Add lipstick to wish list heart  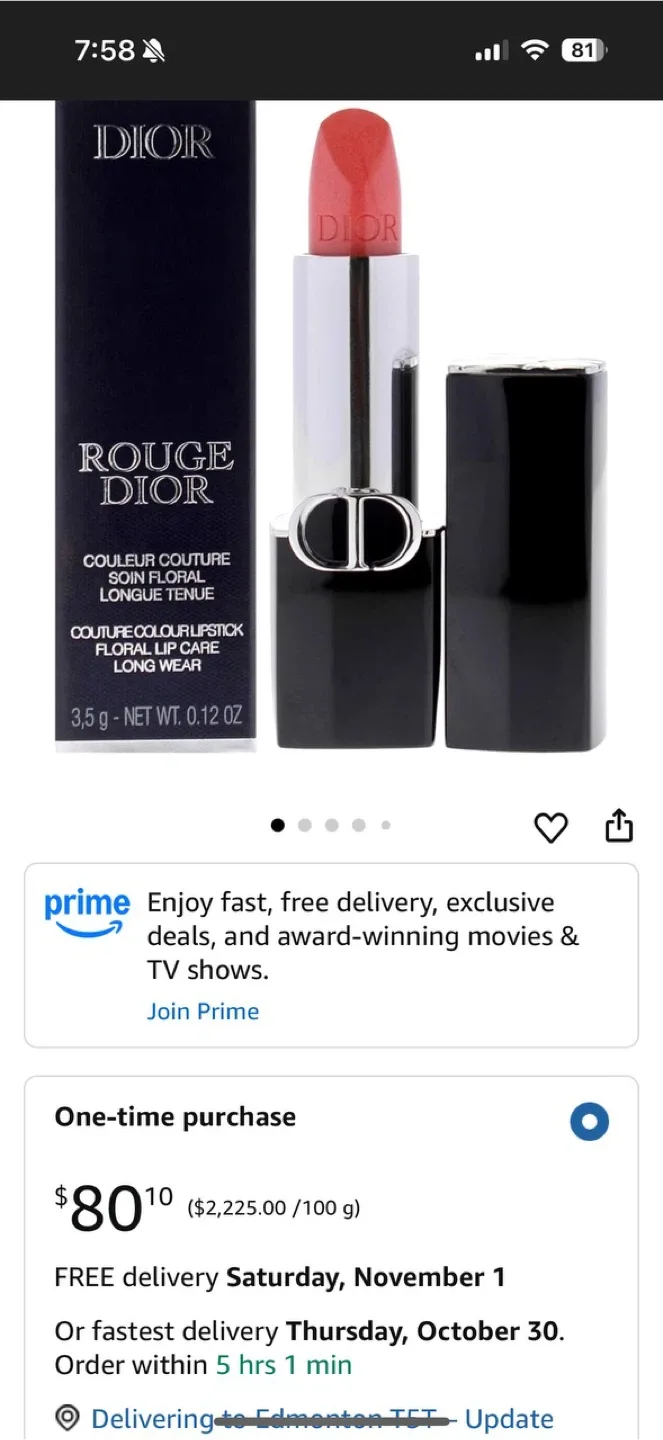[x=551, y=827]
